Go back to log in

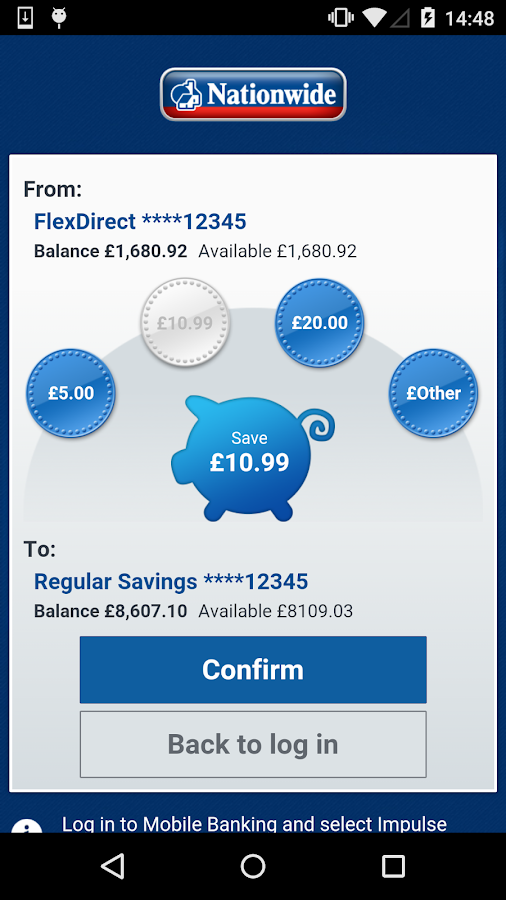click(253, 744)
